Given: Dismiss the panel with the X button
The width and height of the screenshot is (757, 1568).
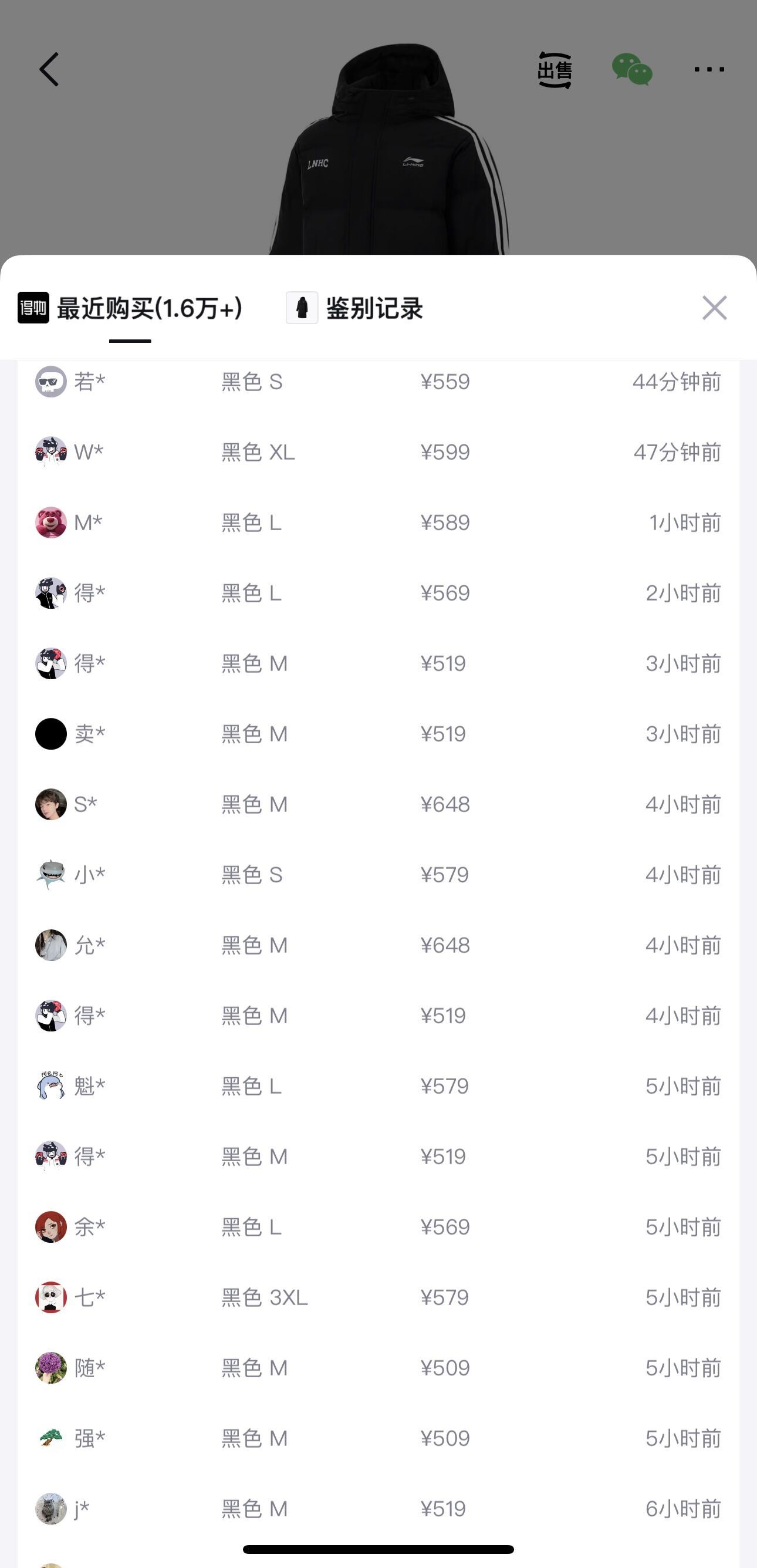Looking at the screenshot, I should (714, 308).
